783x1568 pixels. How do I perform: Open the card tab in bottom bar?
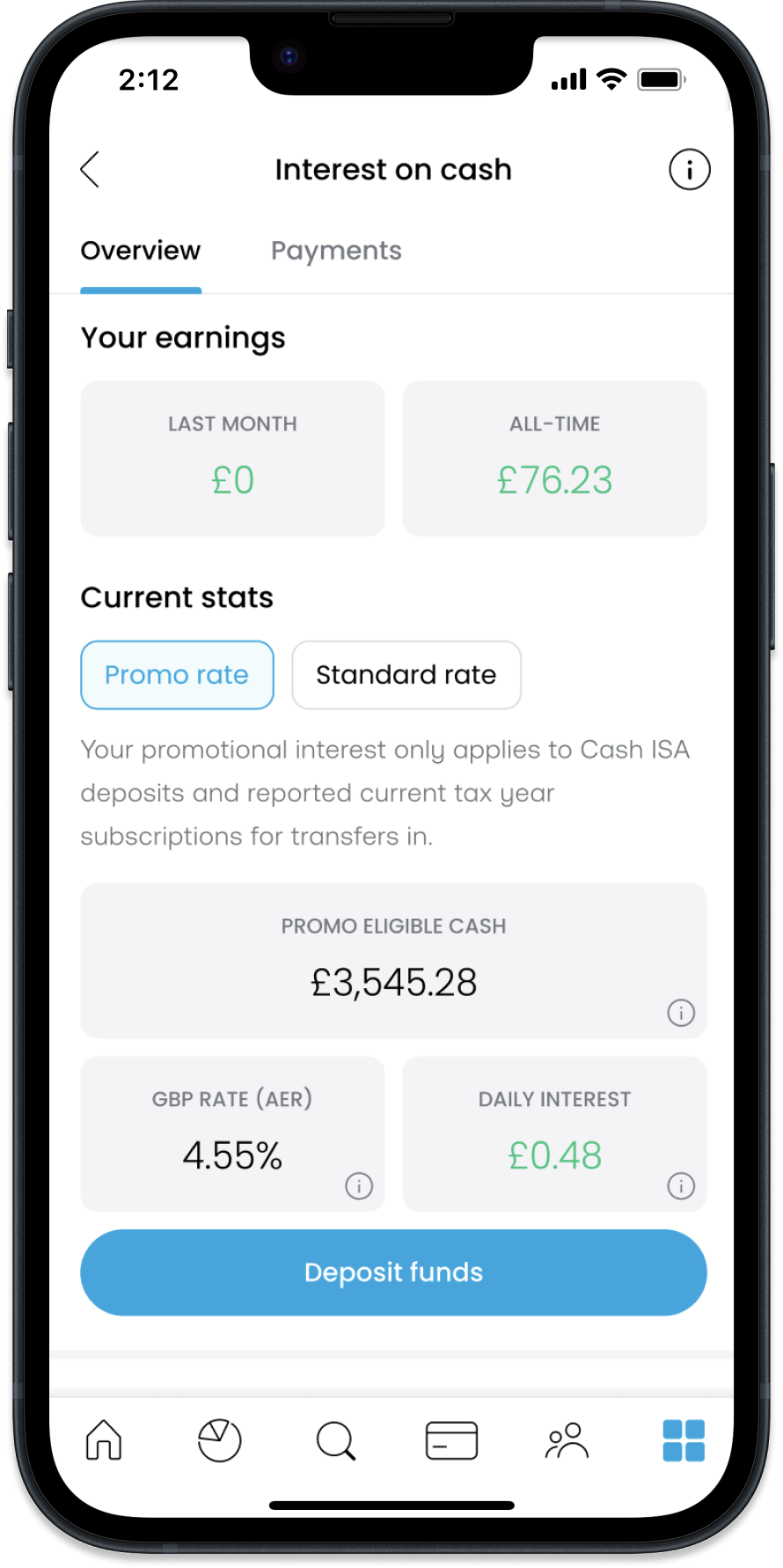(x=451, y=1441)
